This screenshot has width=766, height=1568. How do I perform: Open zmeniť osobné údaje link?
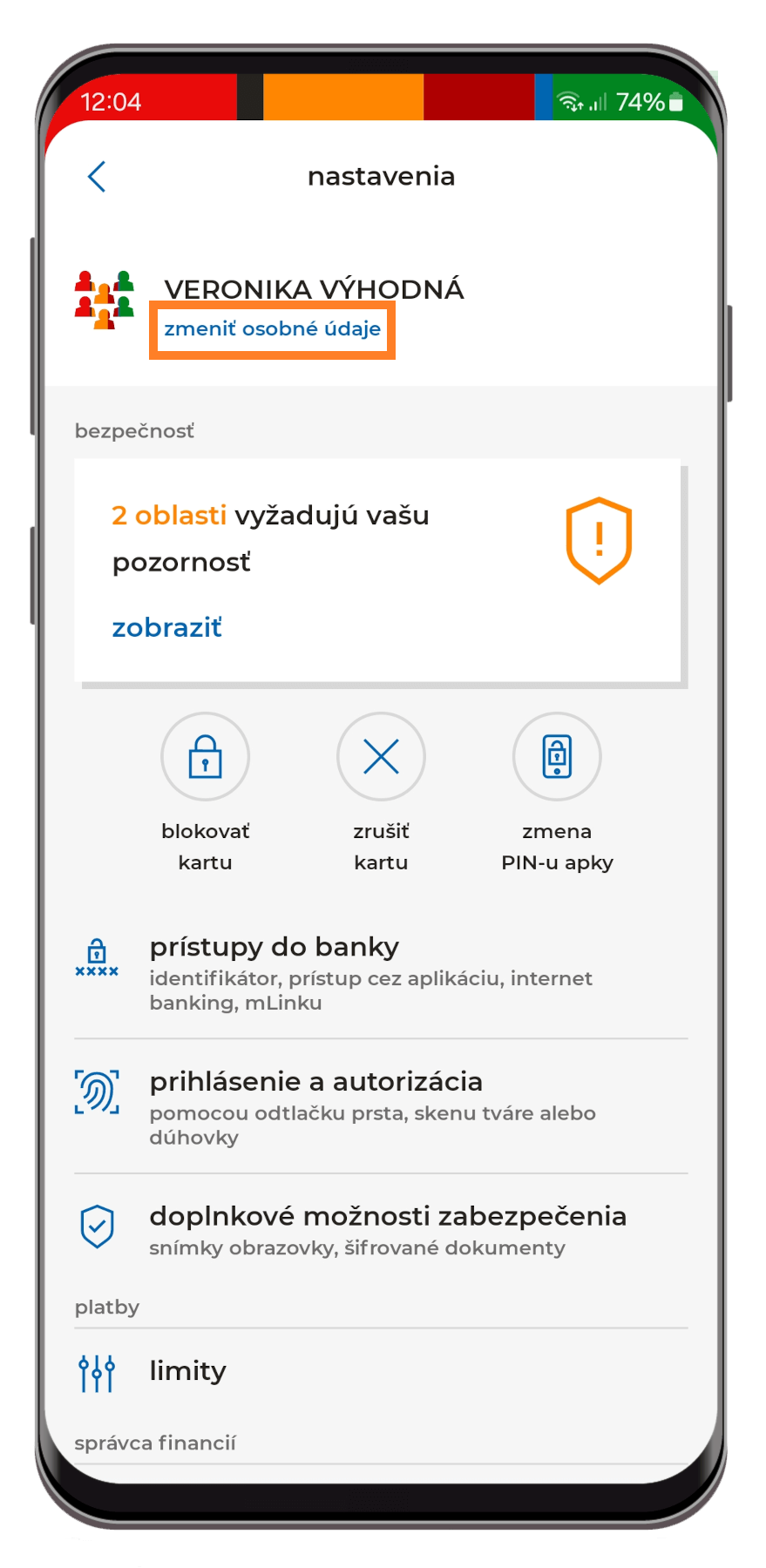click(273, 329)
